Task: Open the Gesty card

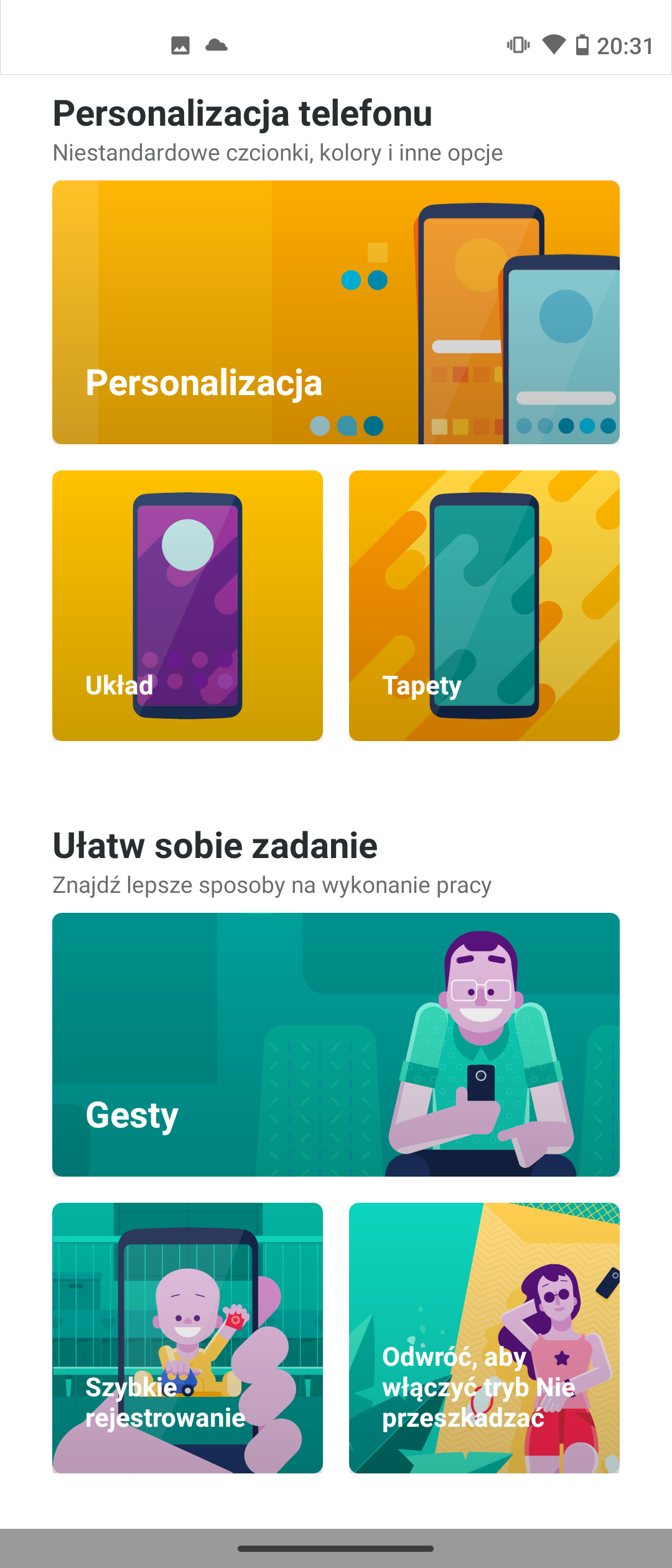Action: (x=336, y=1045)
